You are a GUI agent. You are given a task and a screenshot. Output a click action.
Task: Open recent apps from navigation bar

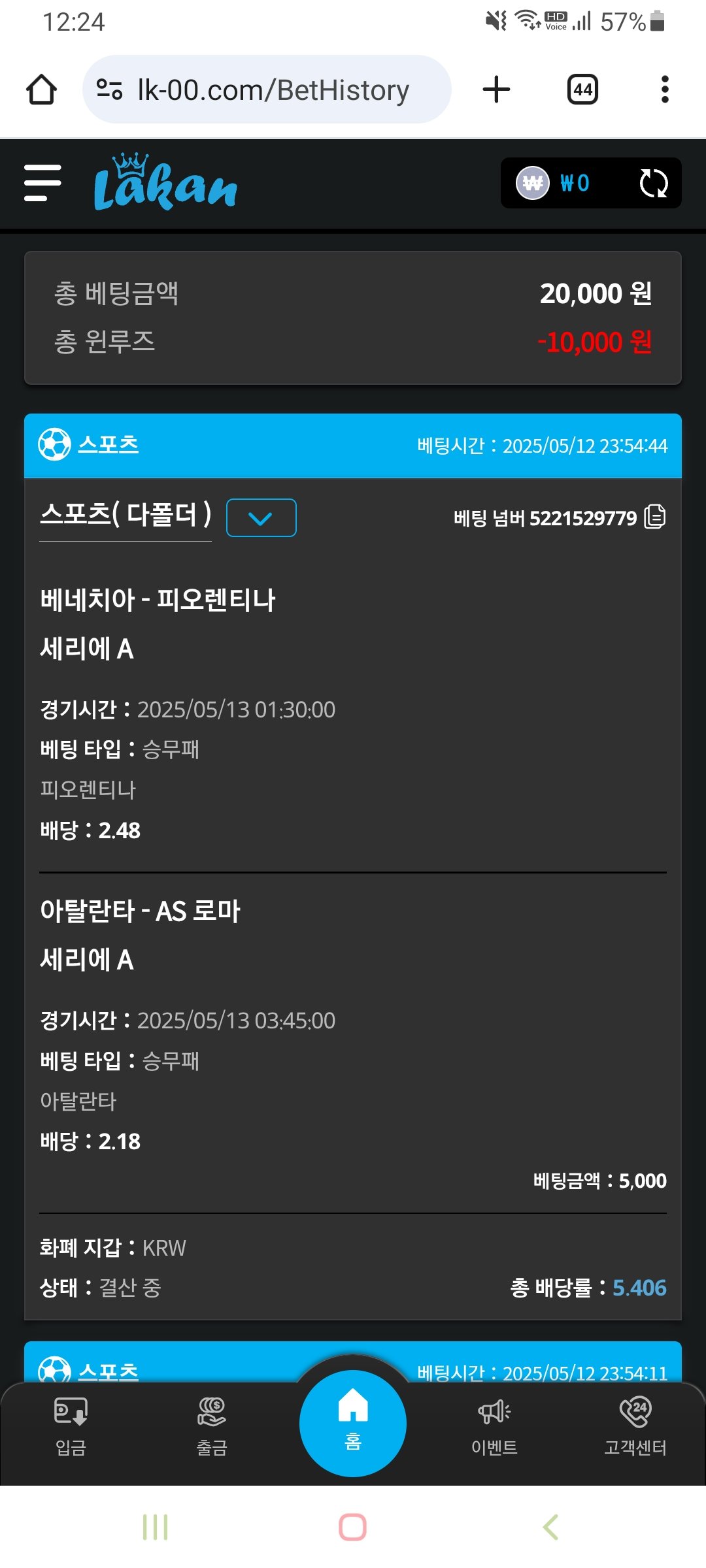(x=156, y=1527)
